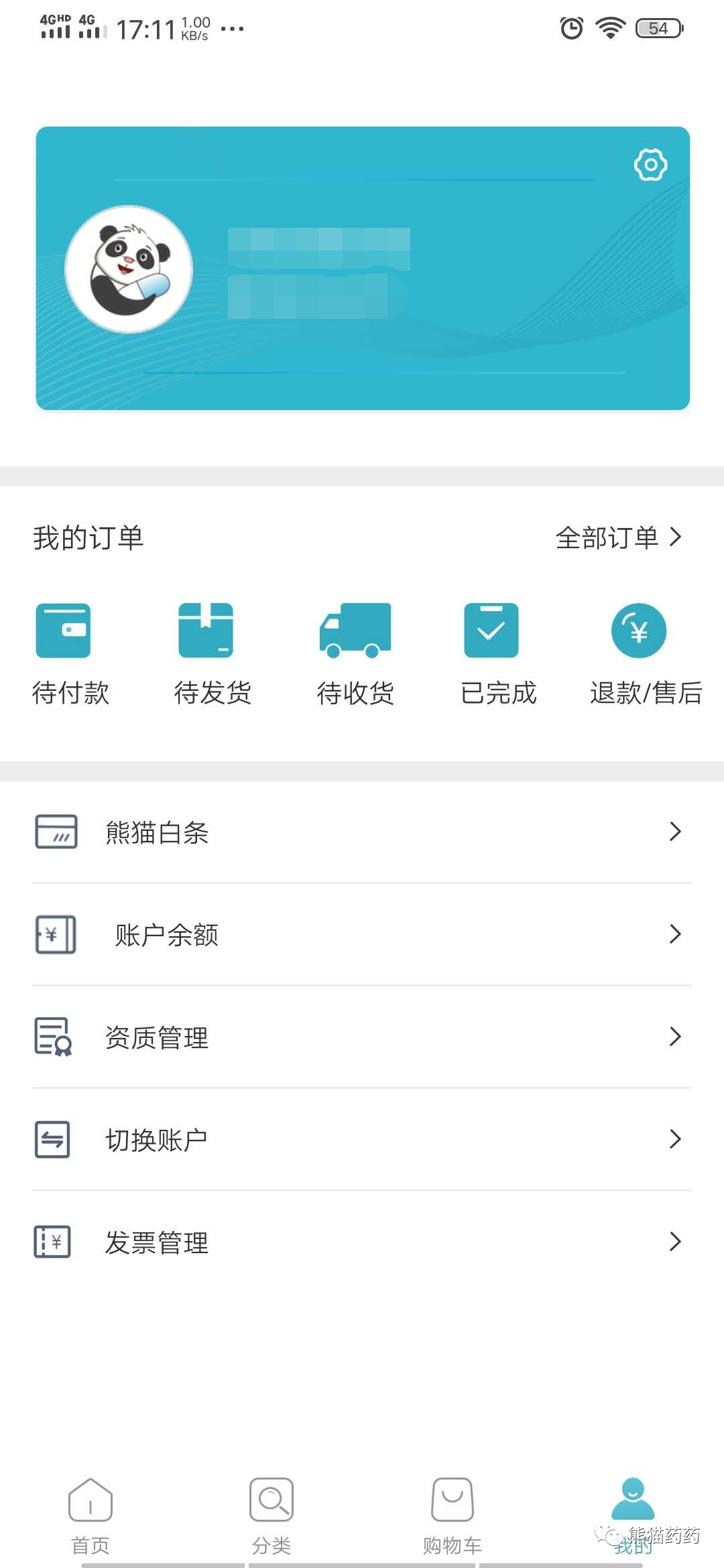Open 资质管理 qualification management
Viewport: 724px width, 1568px height.
(x=362, y=1037)
